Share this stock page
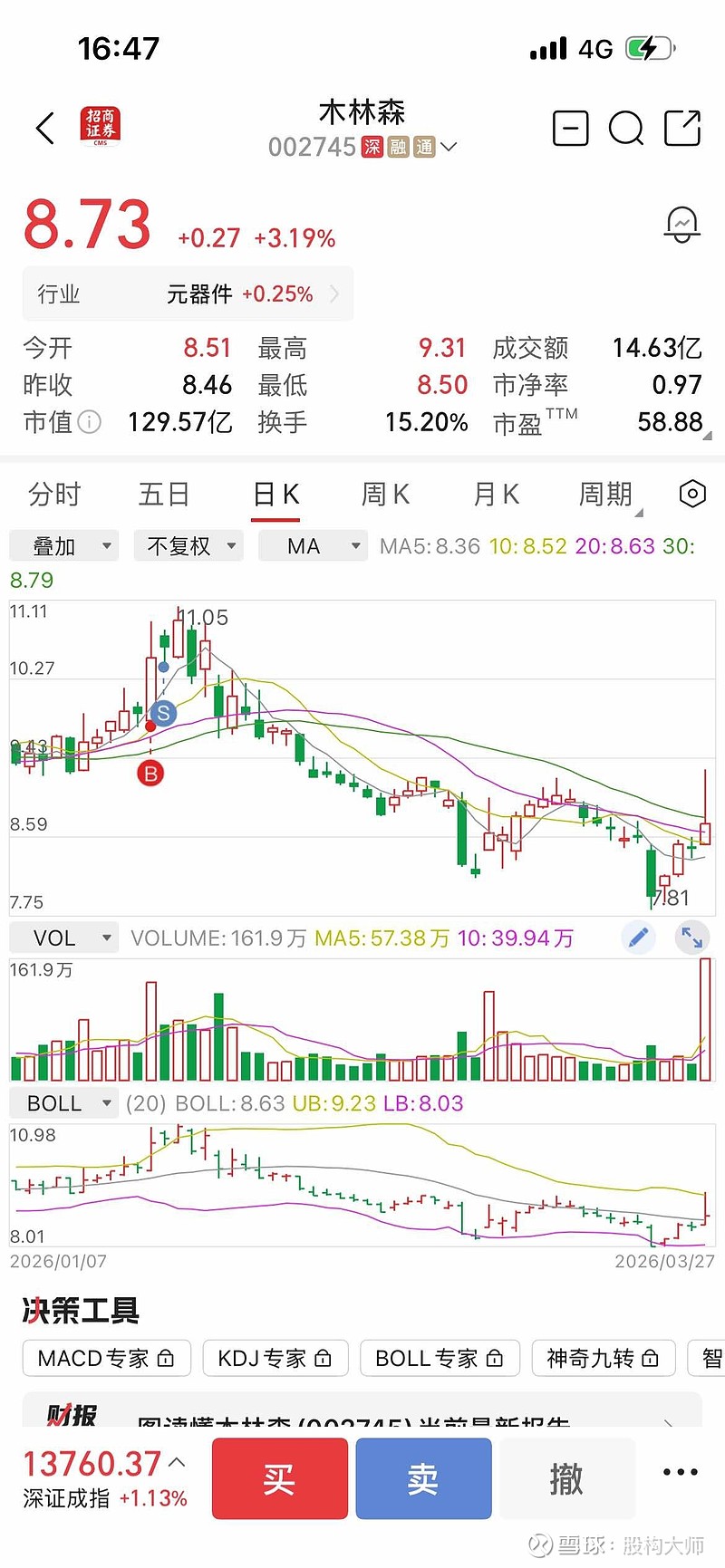 682,129
